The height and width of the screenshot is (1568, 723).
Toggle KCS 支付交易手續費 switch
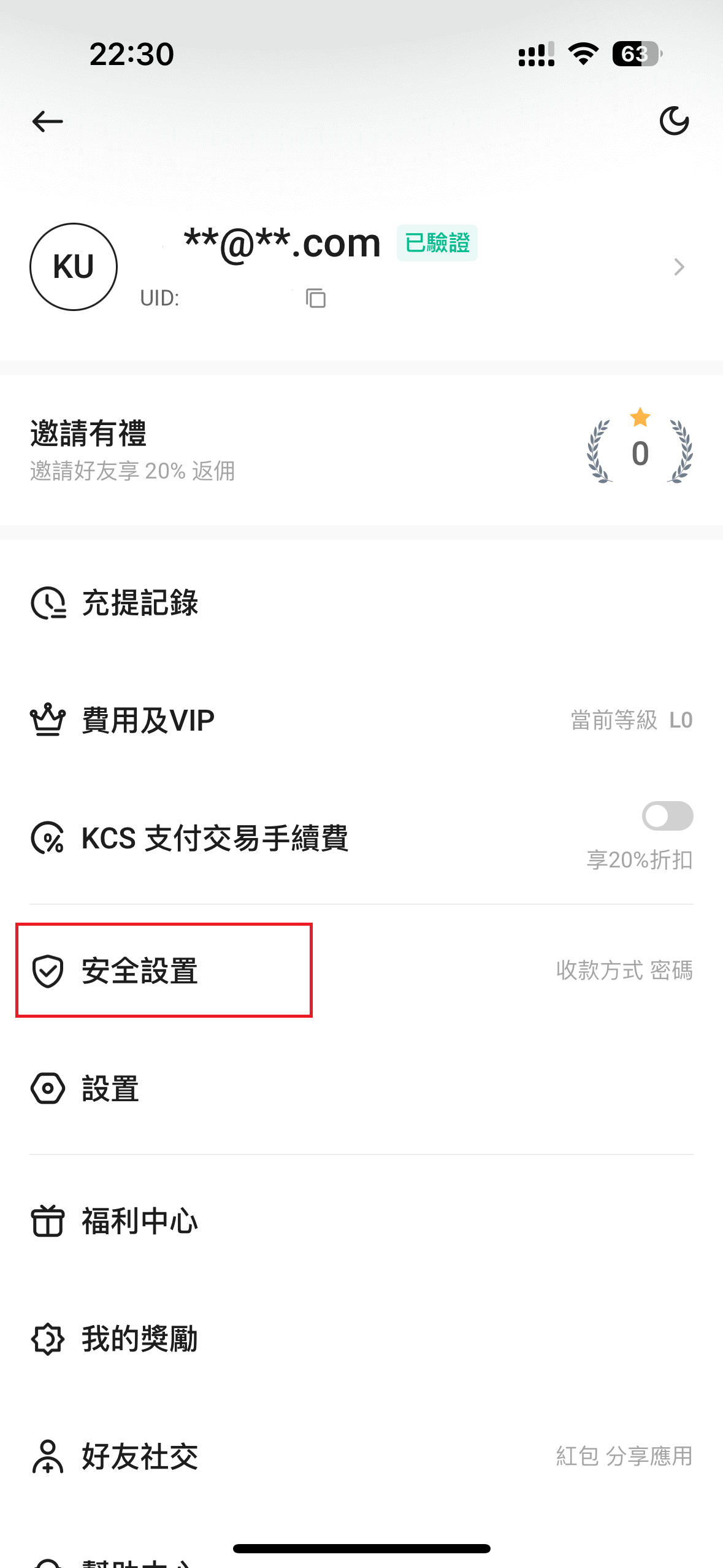click(667, 816)
